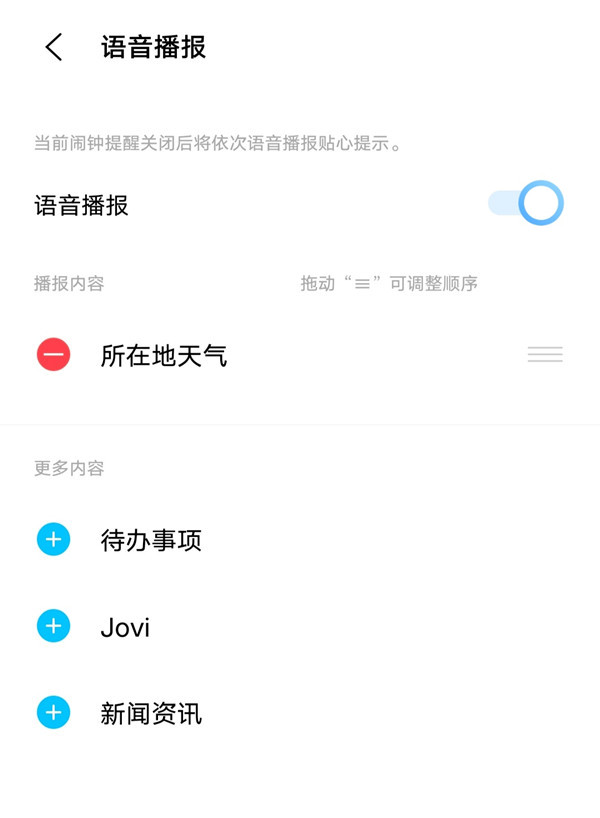Add 新闻资讯 to broadcast content
Image resolution: width=600 pixels, height=818 pixels.
pos(54,713)
